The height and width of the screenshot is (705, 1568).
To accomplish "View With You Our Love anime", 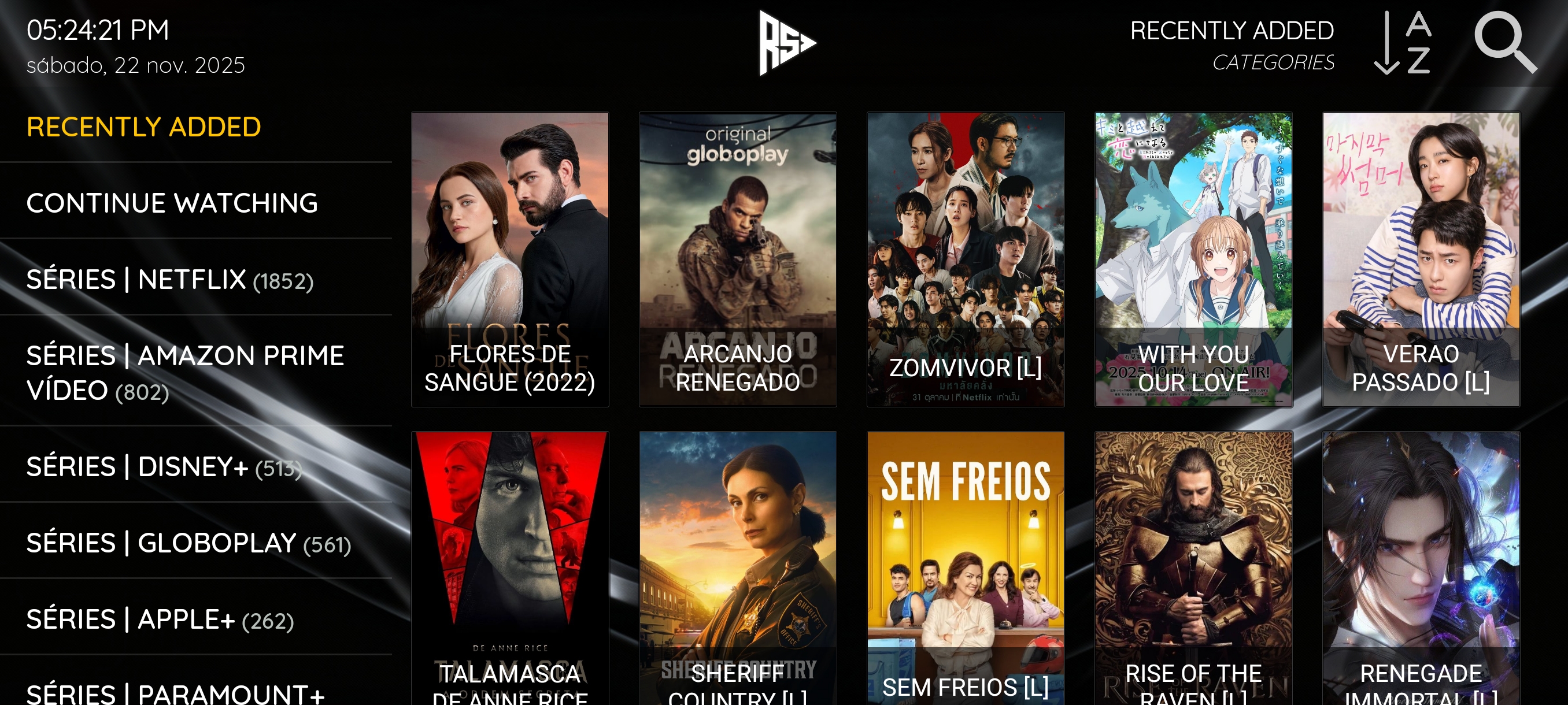I will point(1193,259).
